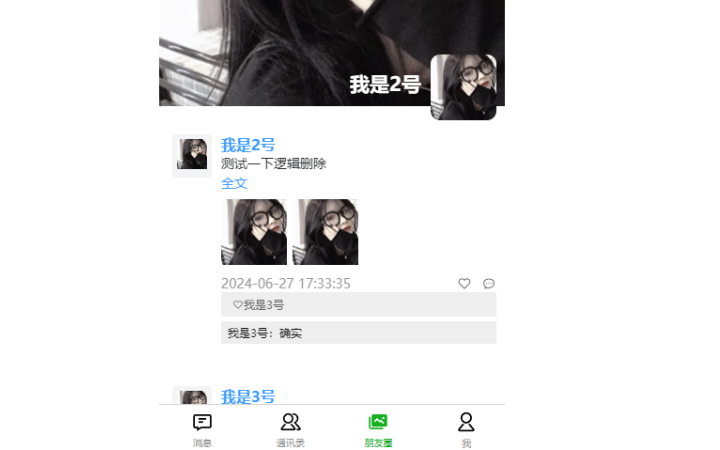Go to the 我 tab

tap(466, 429)
